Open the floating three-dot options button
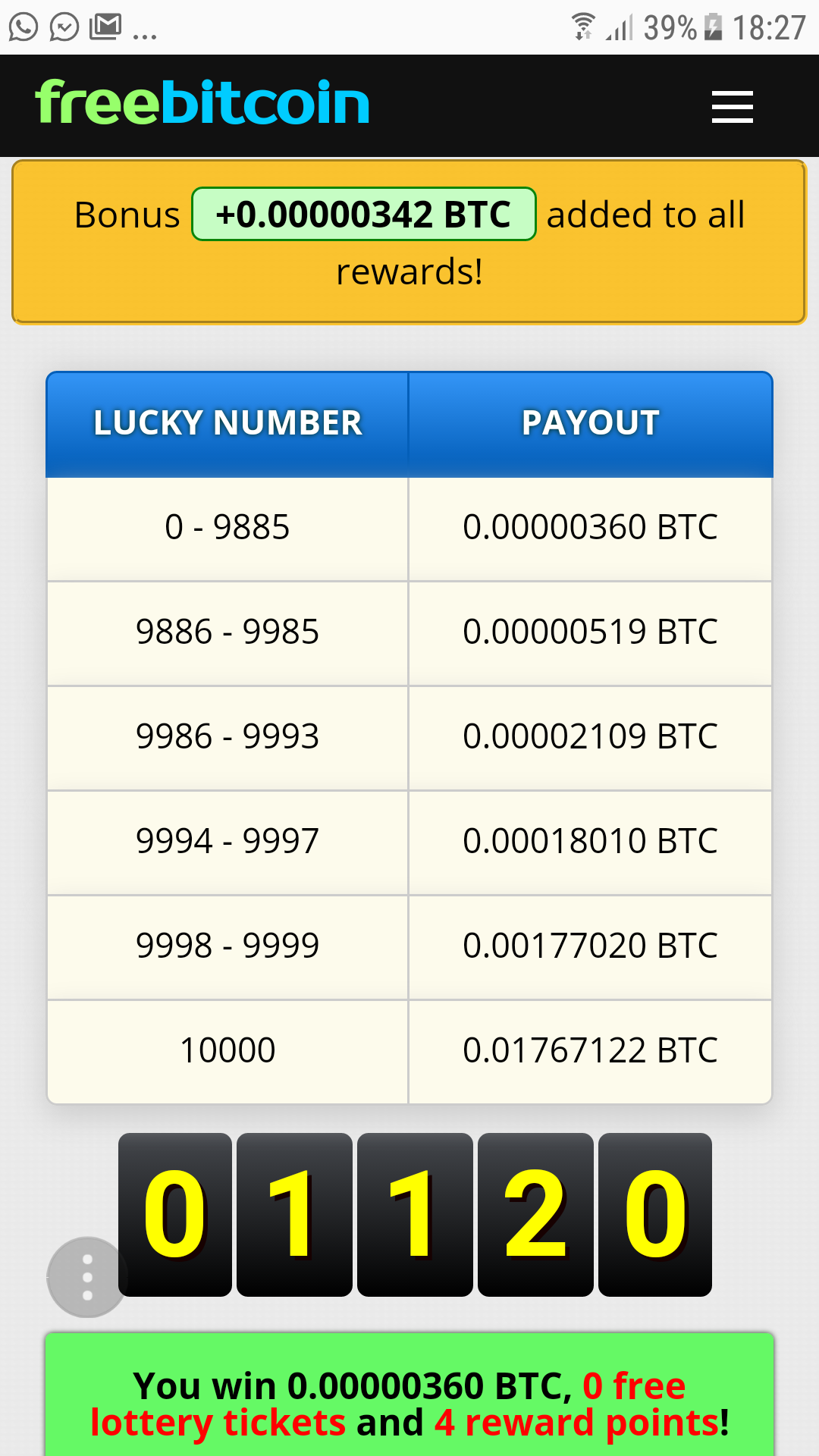 tap(87, 1277)
